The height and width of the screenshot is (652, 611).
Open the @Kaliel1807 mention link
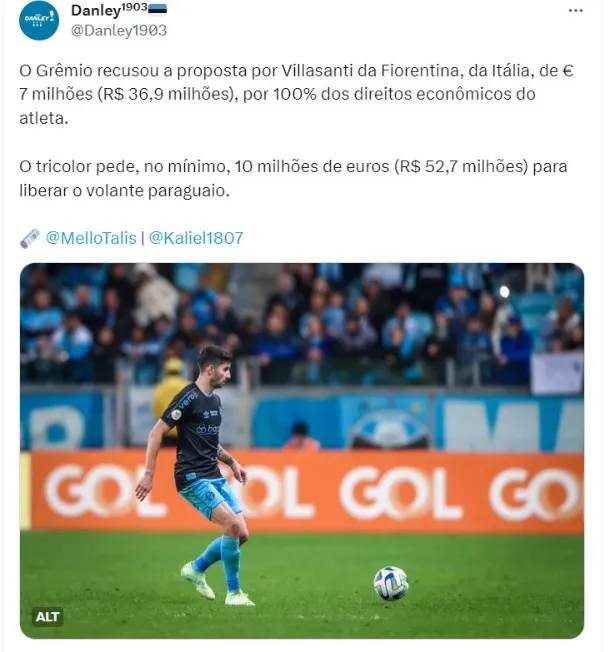coord(196,238)
